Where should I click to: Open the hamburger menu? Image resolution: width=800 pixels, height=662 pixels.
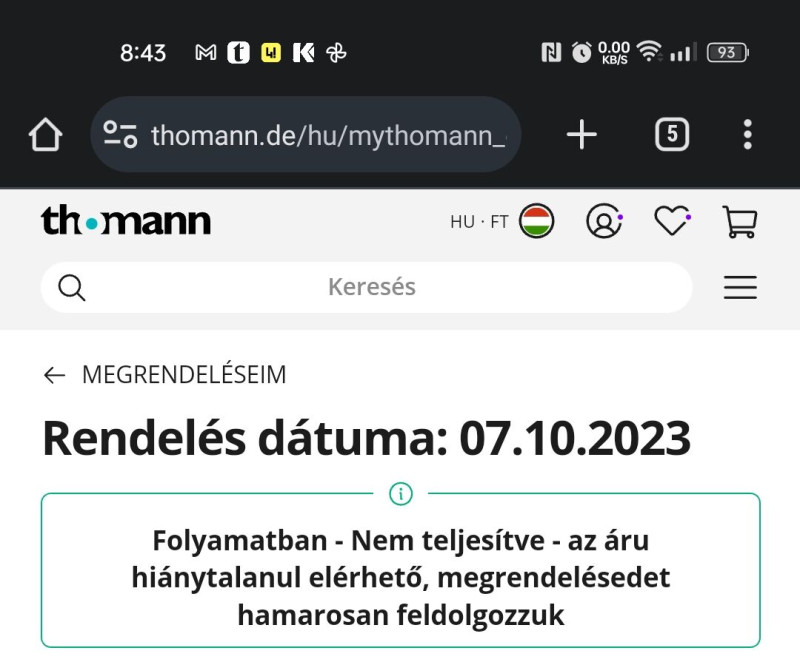click(740, 288)
